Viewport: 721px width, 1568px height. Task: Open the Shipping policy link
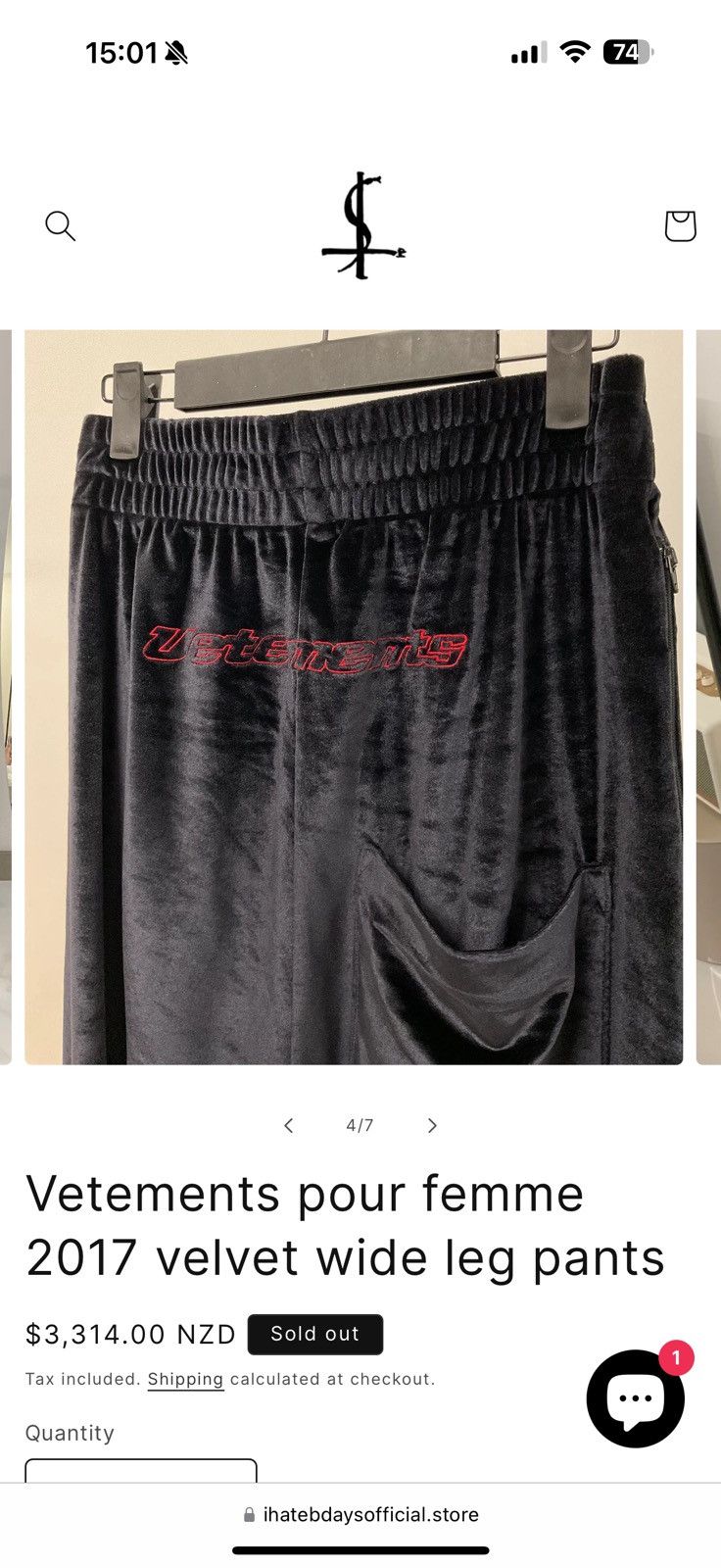[x=185, y=1379]
